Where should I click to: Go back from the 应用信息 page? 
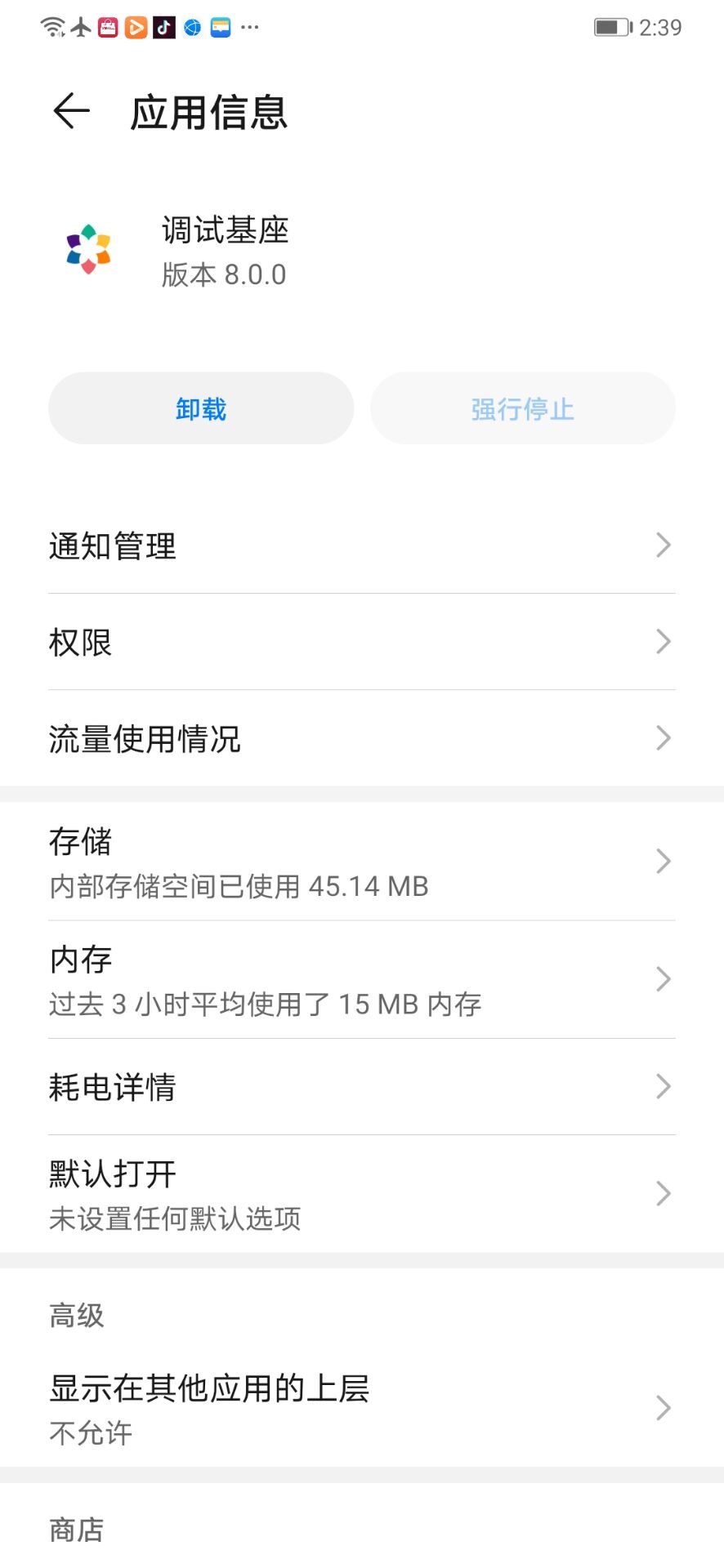[x=71, y=111]
